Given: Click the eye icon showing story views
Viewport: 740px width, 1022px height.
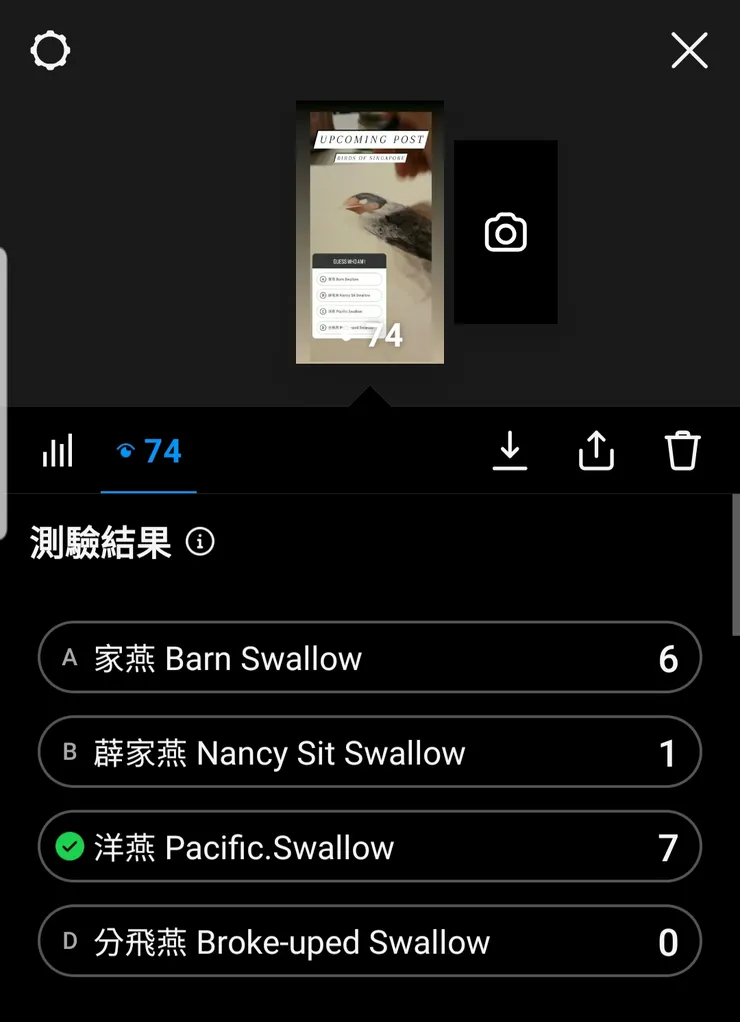Looking at the screenshot, I should [x=123, y=451].
